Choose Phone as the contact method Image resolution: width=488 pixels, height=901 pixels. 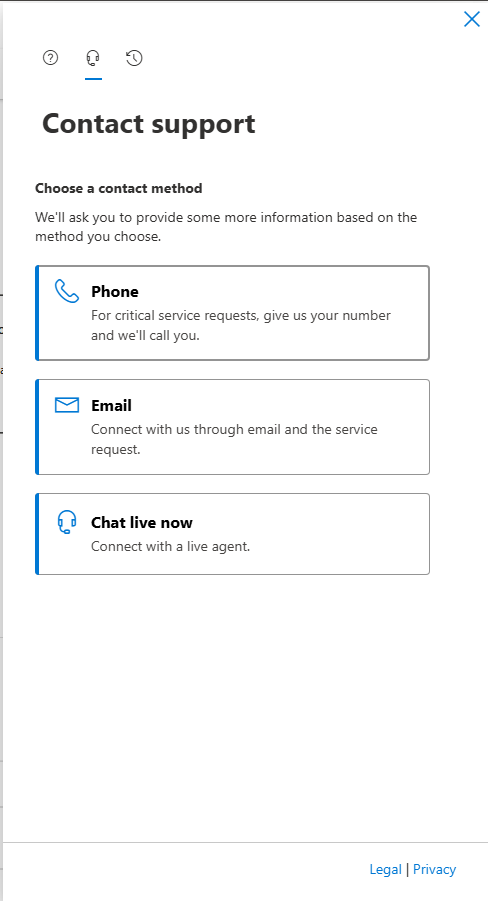tap(232, 313)
